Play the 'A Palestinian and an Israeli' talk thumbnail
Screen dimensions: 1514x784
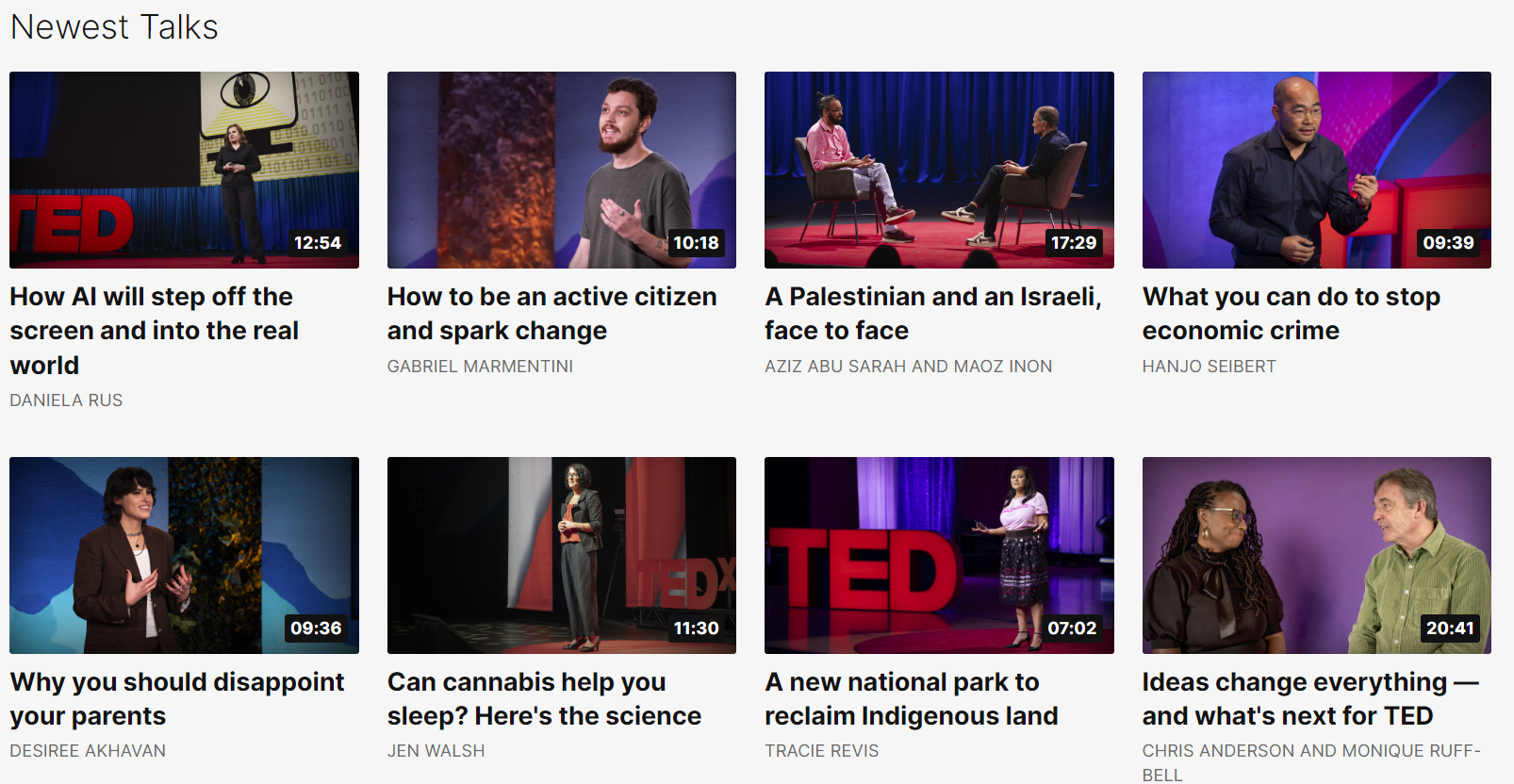[x=939, y=170]
